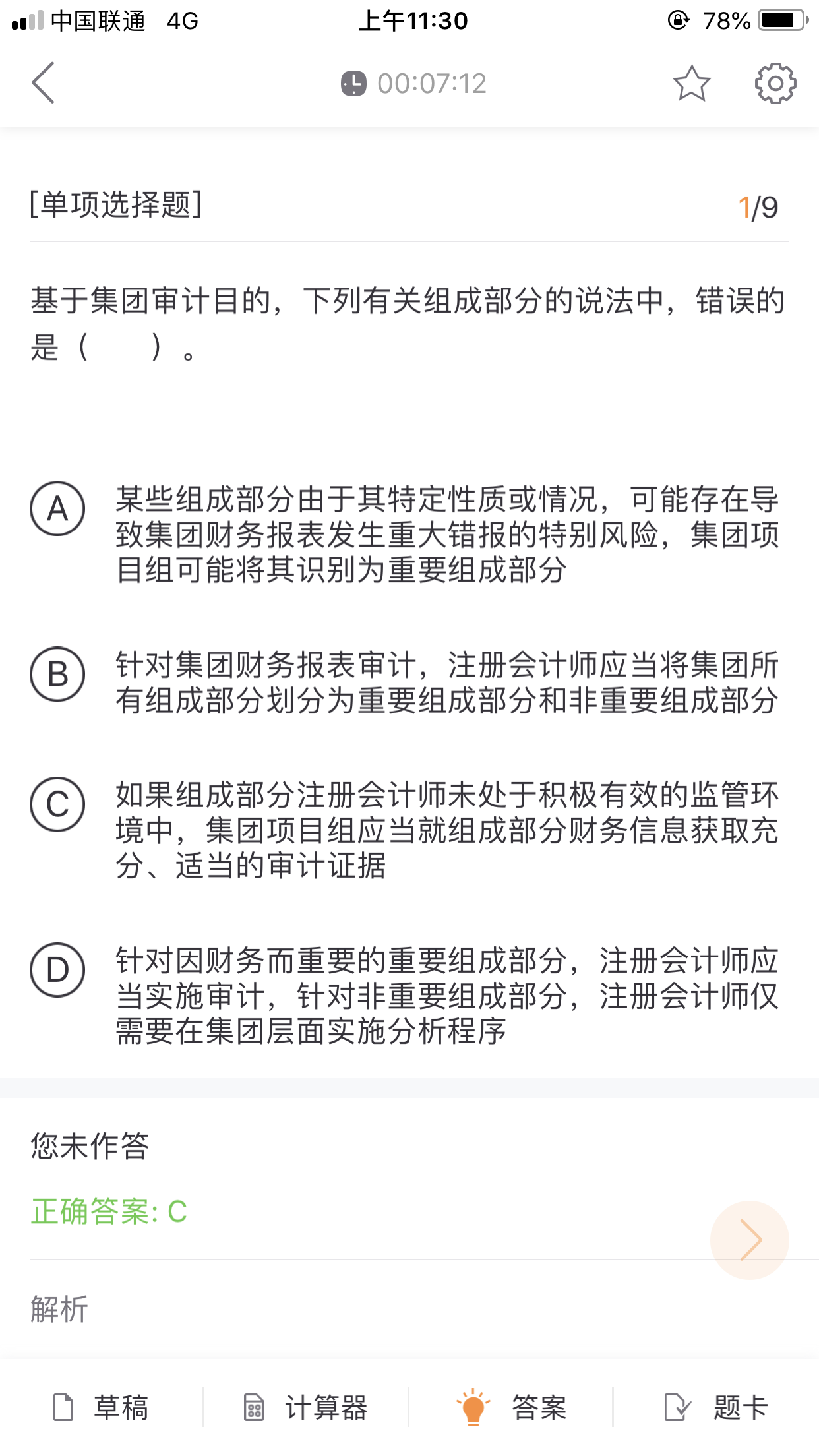
Task: Open the 计算器 calculator
Action: (305, 1407)
